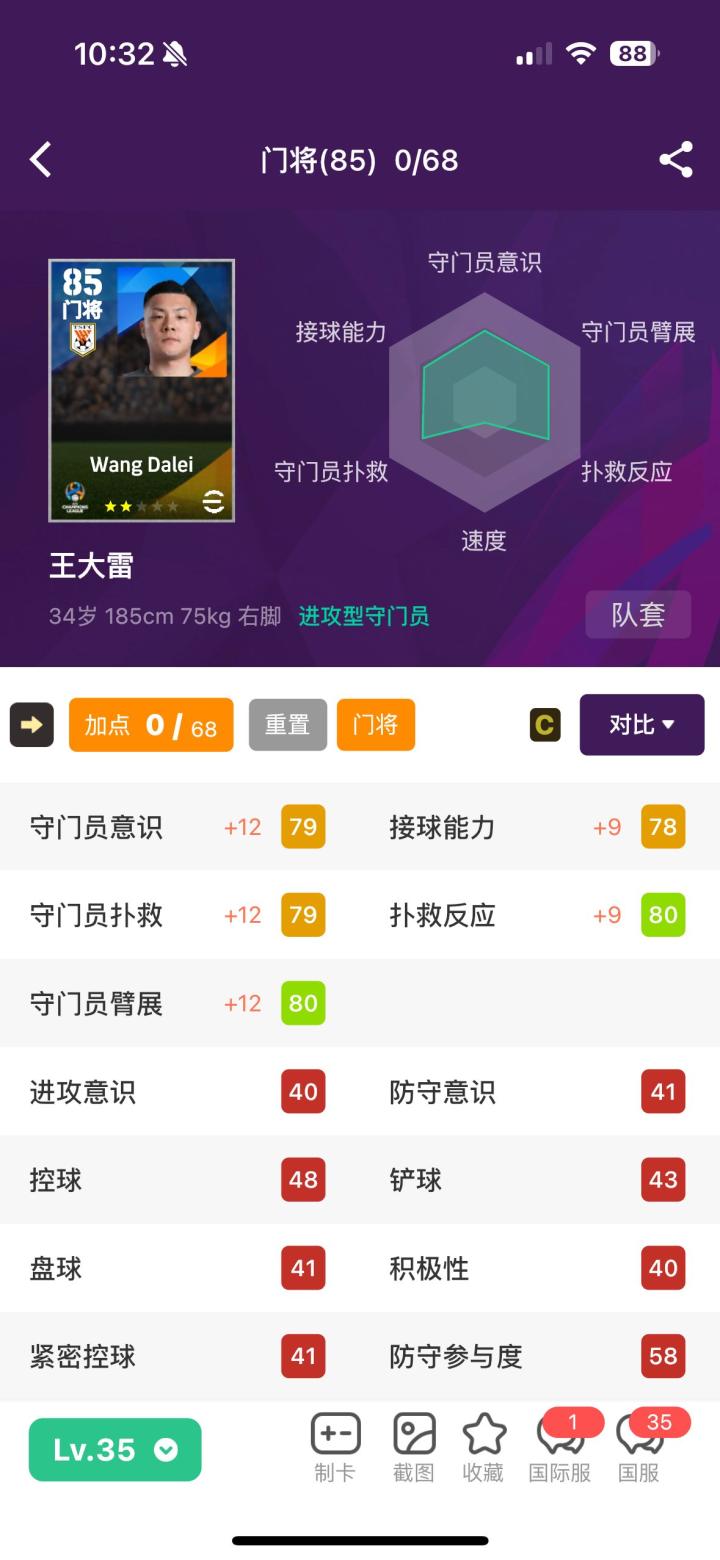Open 制卡 card maker
720x1560 pixels.
pos(335,1447)
